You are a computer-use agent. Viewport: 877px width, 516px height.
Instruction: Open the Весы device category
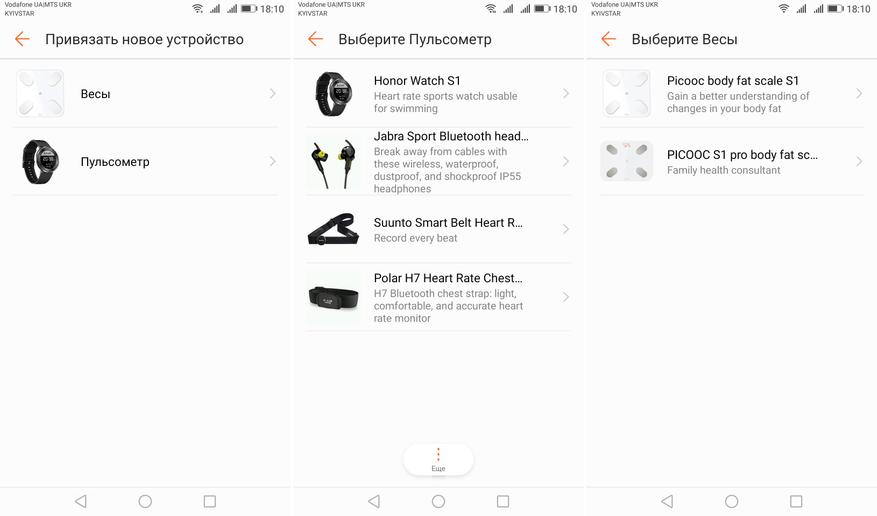point(146,94)
